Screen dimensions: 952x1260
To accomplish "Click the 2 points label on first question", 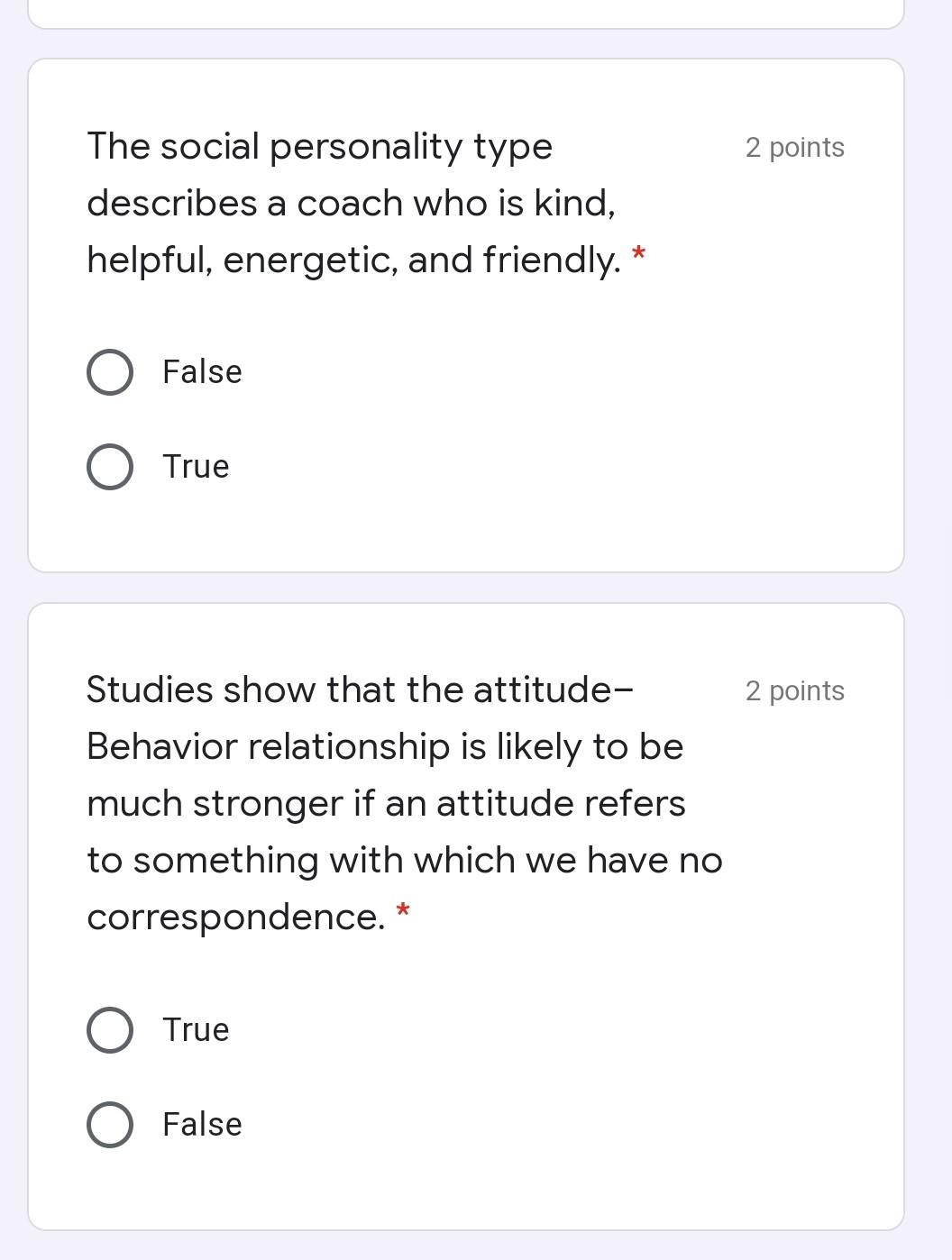I will click(x=794, y=147).
